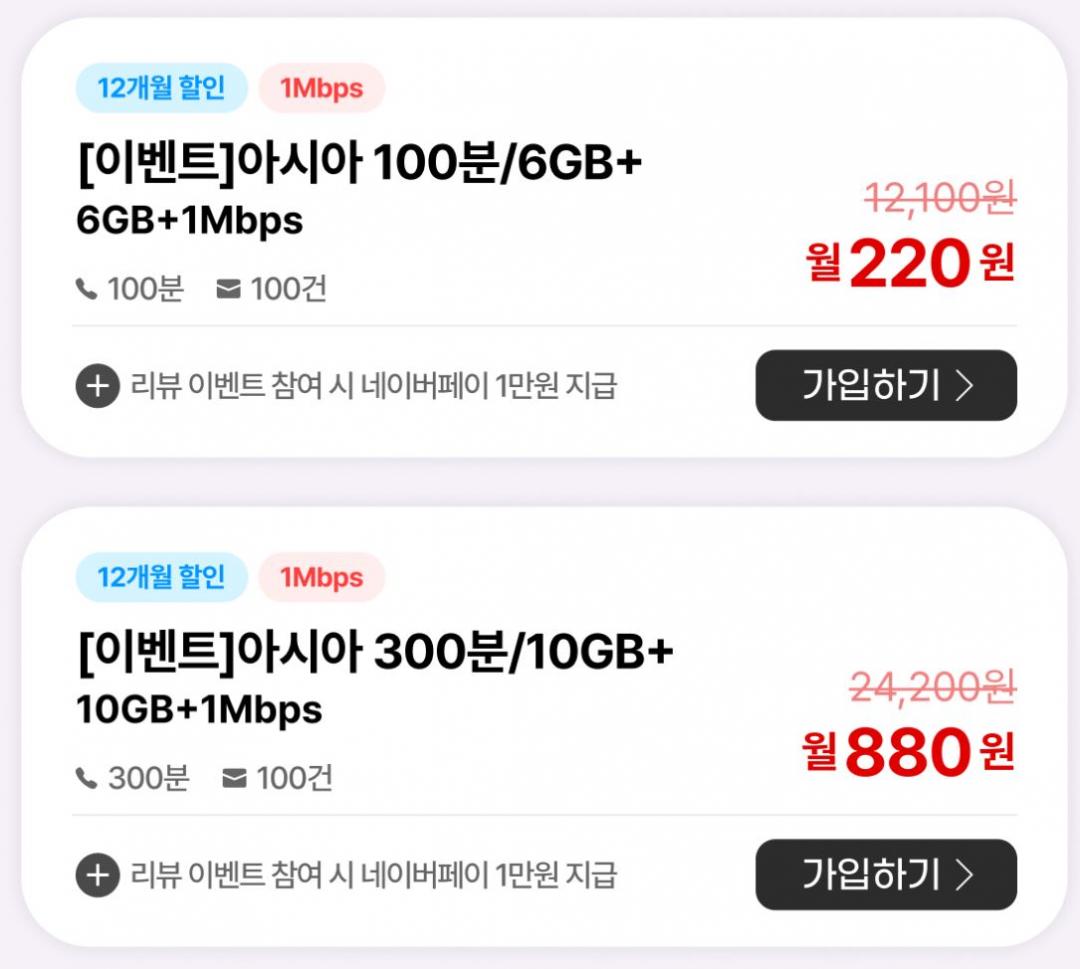1080x969 pixels.
Task: Expand the plus icon under the 300분/10GB+ plan
Action: (x=98, y=875)
